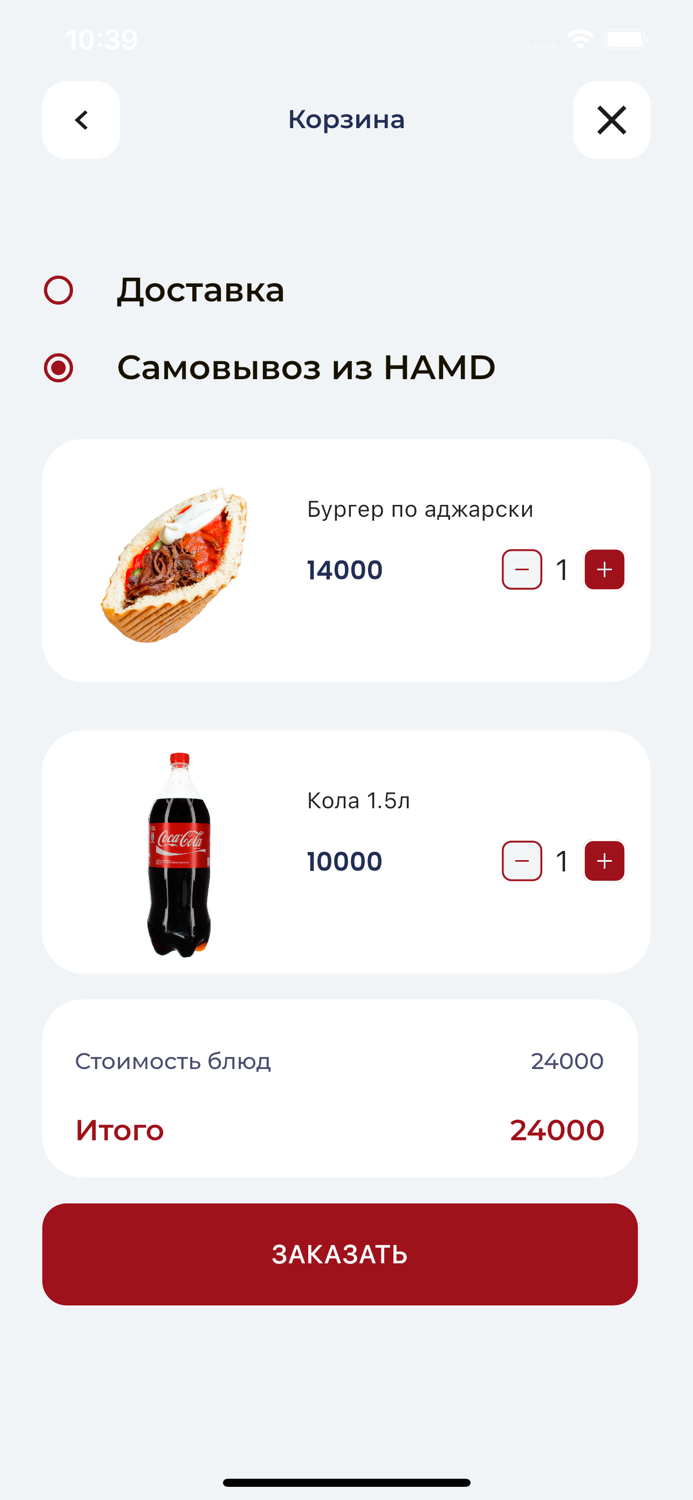Tap the ЗАКАЗАТЬ order button

340,1254
